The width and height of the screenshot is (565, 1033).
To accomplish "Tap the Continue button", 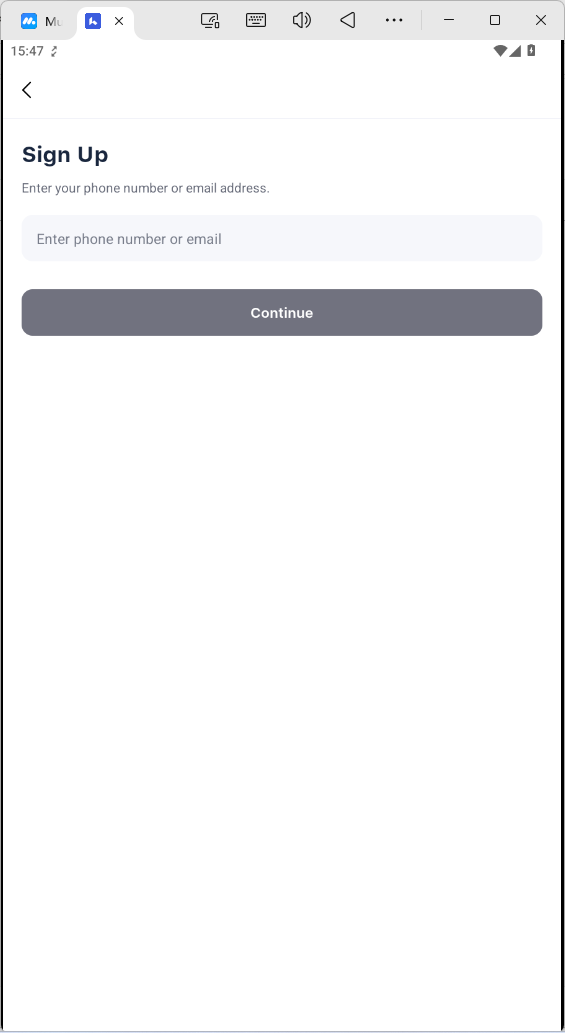I will coord(282,313).
